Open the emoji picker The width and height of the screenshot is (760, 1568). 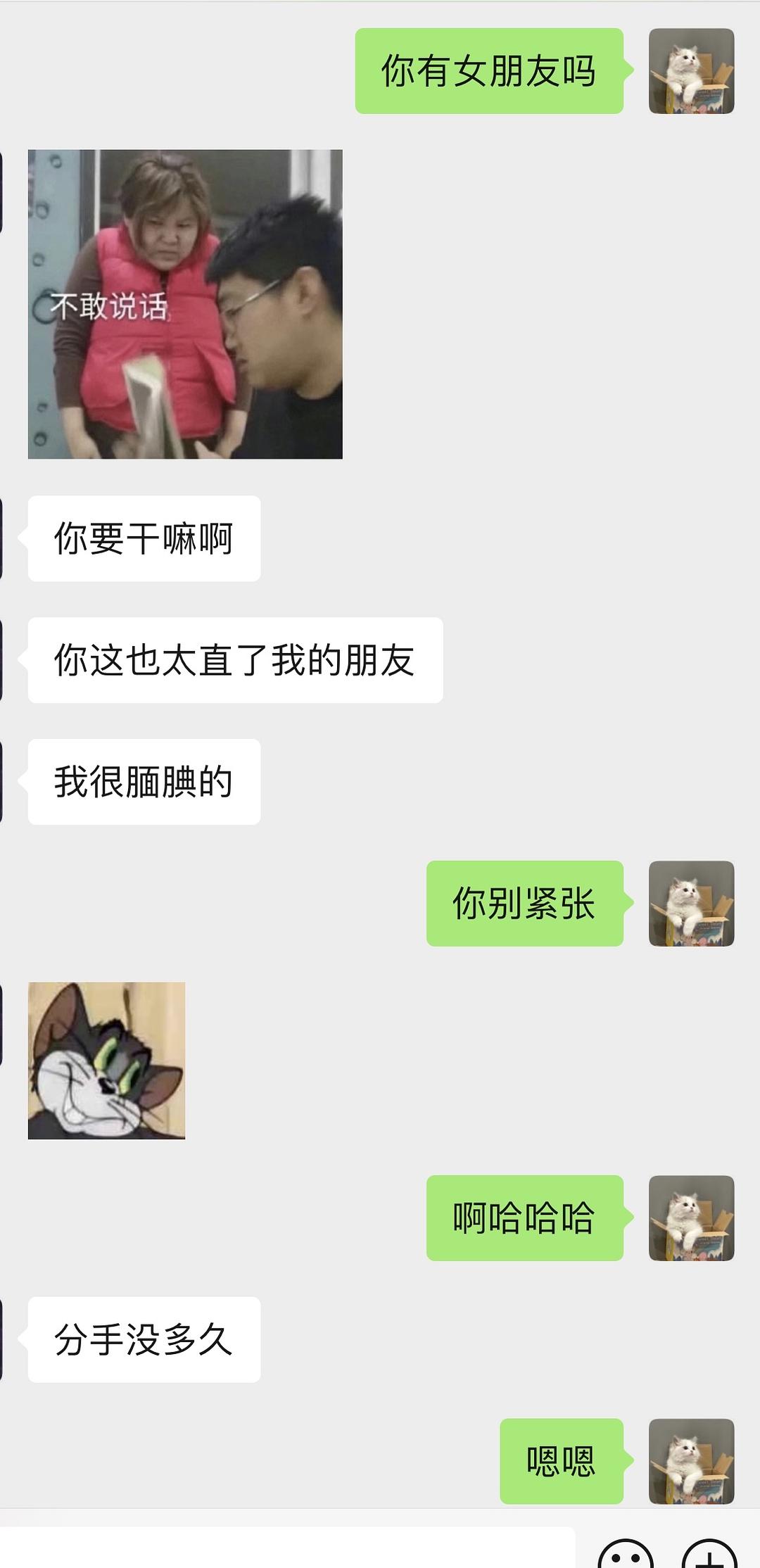(626, 1554)
